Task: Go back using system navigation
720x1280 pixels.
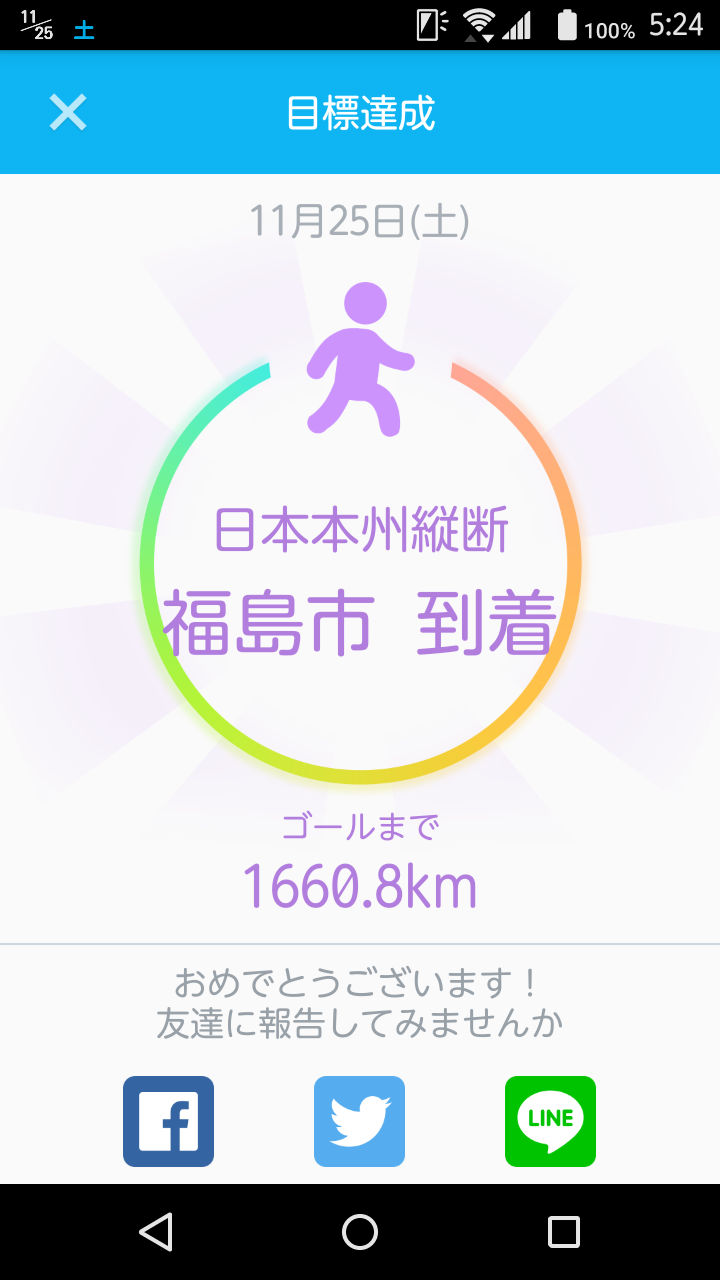Action: 156,1232
